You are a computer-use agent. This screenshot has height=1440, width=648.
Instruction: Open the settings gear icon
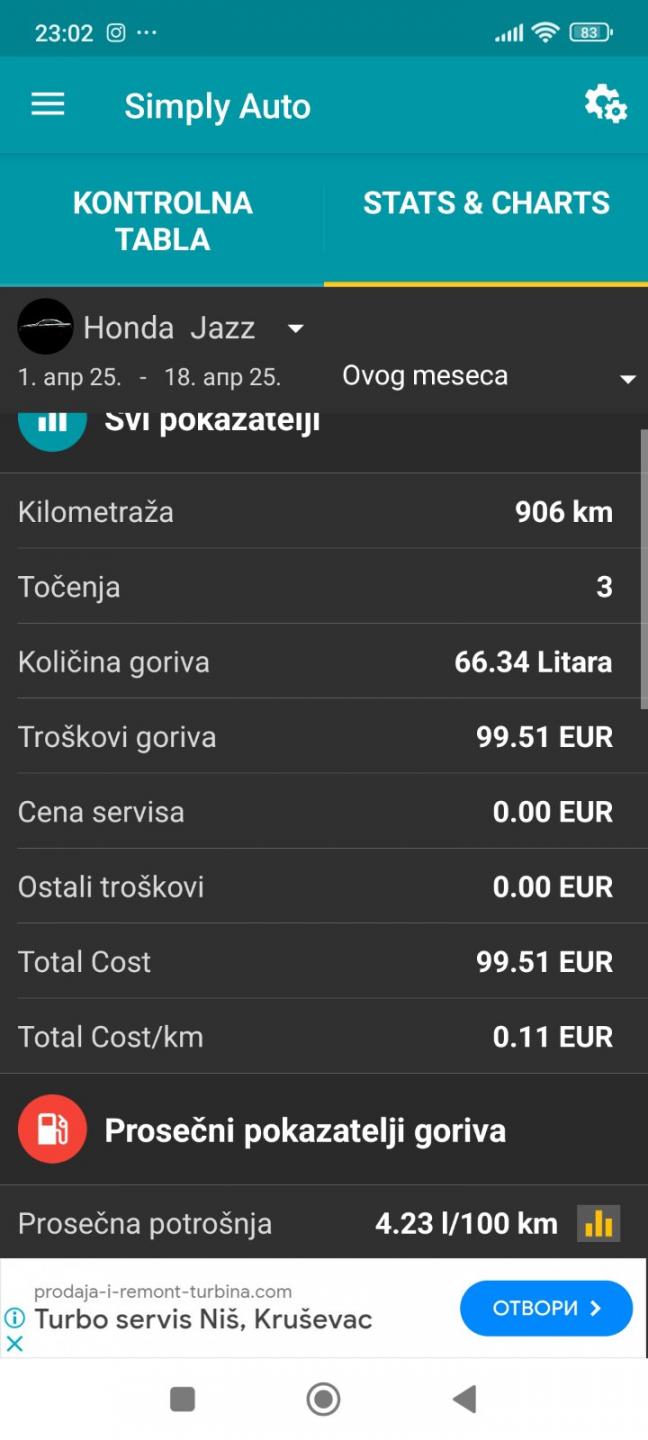pyautogui.click(x=605, y=104)
